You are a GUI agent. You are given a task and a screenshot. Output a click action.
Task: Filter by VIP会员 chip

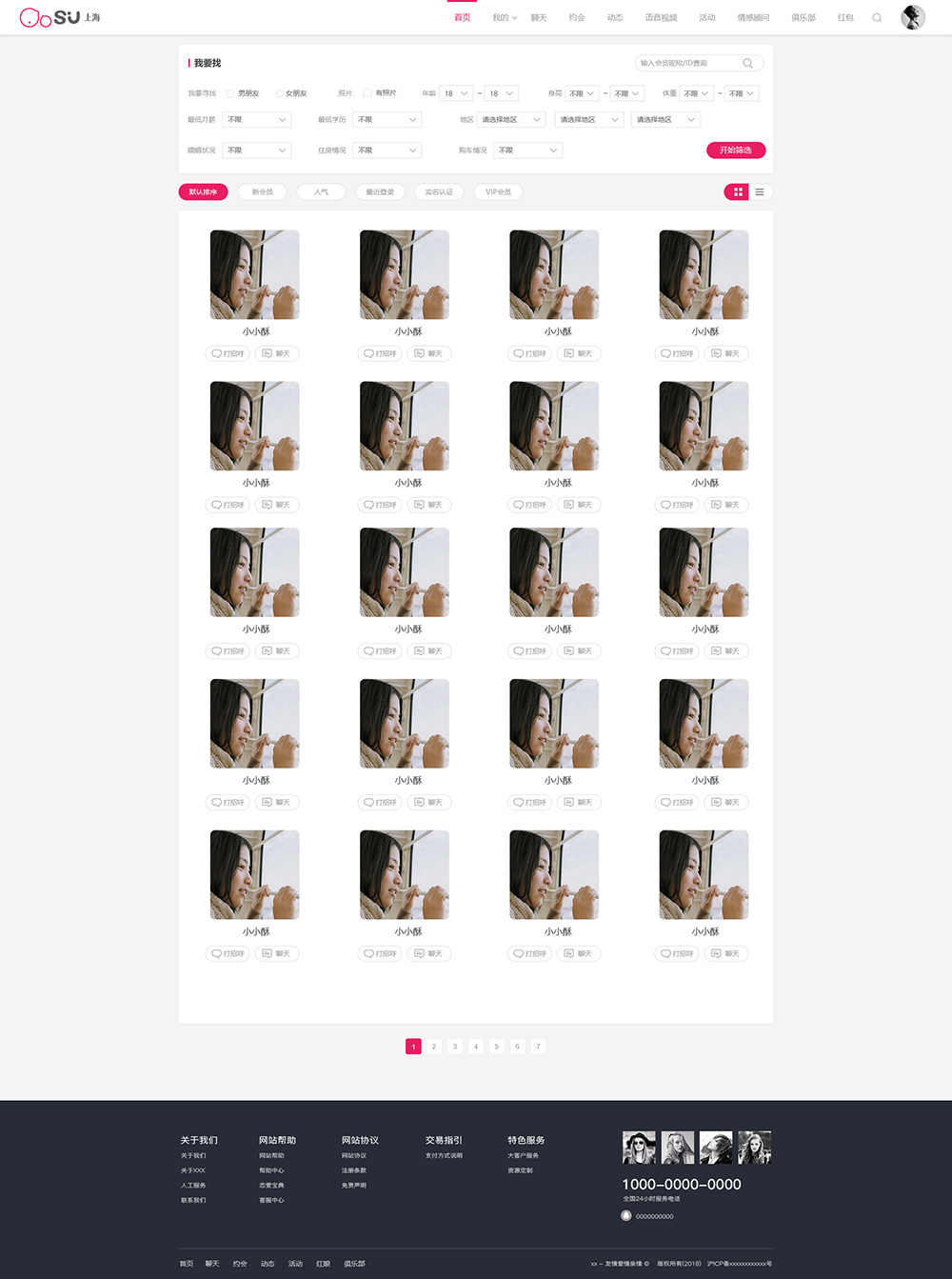pyautogui.click(x=498, y=192)
